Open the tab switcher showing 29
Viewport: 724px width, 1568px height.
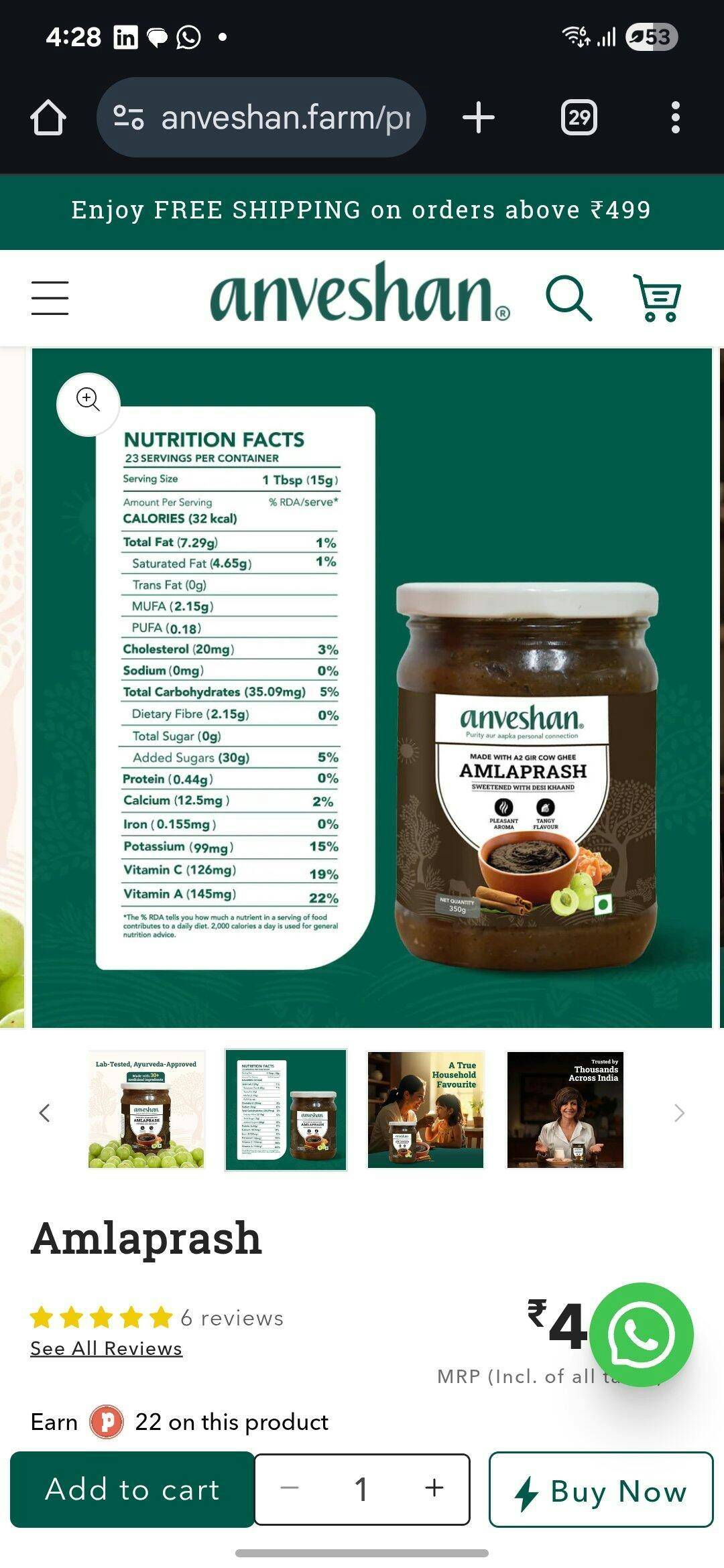coord(579,117)
